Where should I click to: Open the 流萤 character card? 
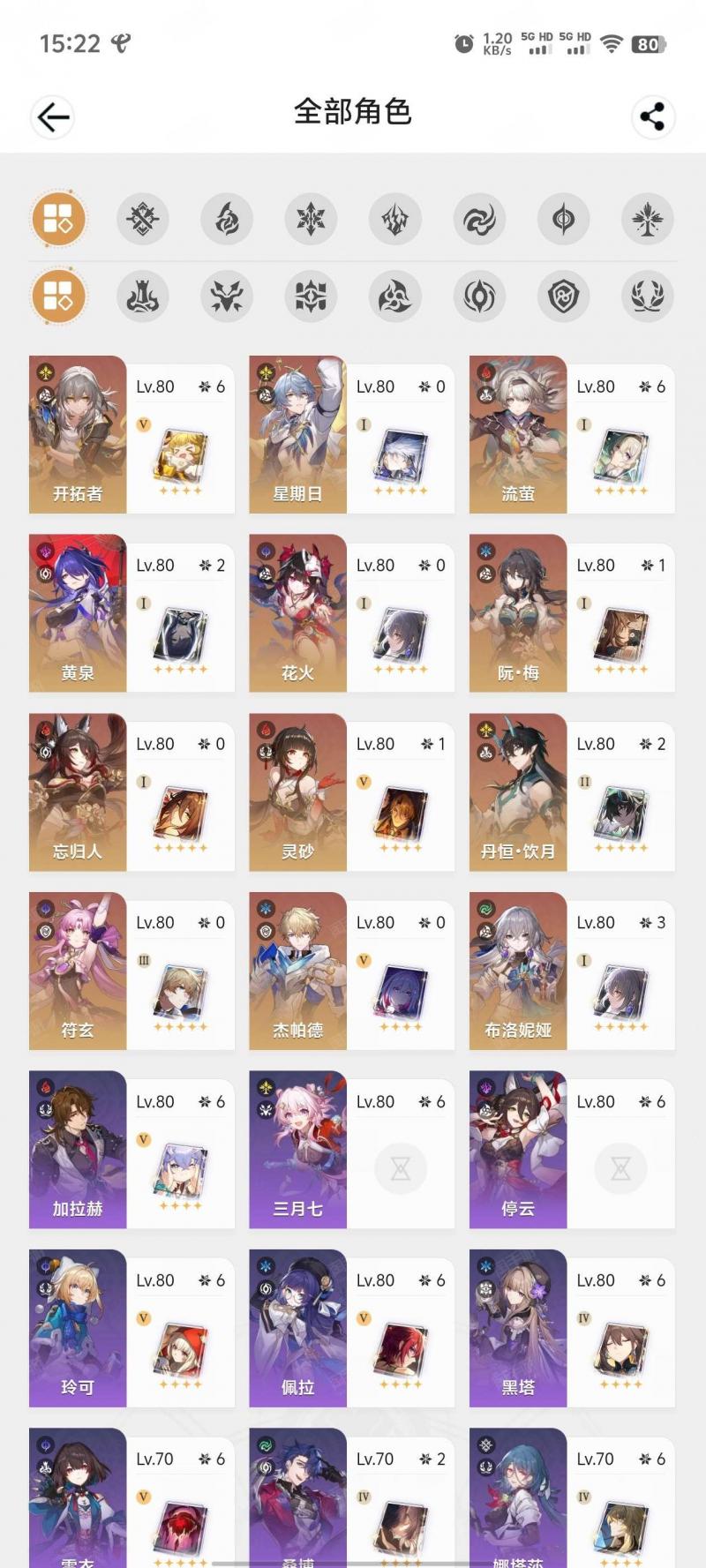click(x=571, y=435)
